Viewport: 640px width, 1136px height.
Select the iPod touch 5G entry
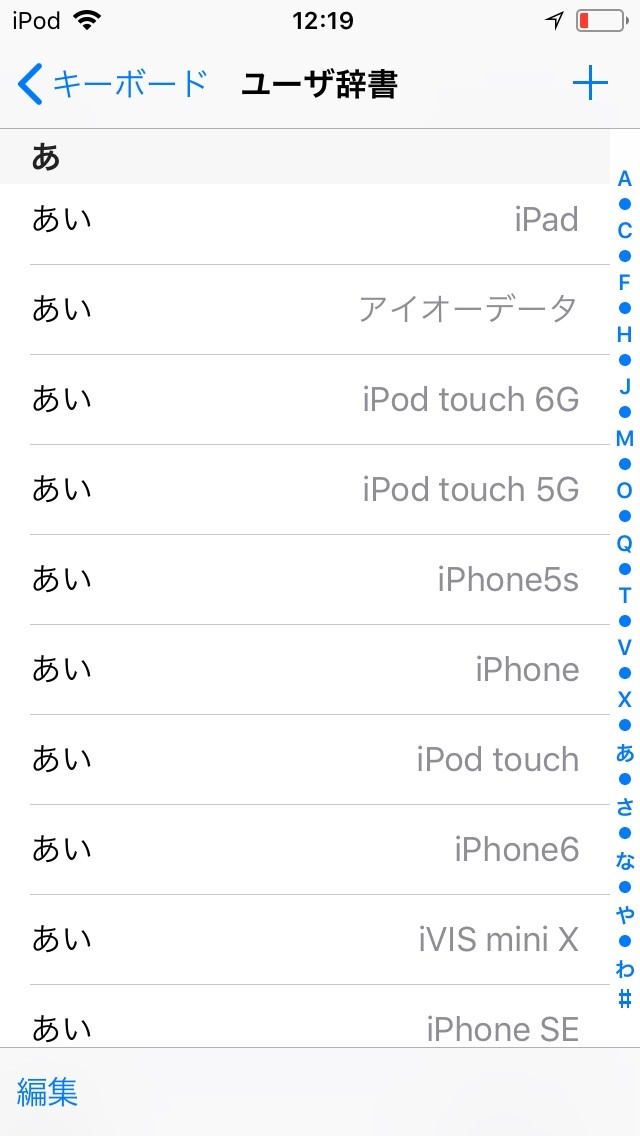305,490
